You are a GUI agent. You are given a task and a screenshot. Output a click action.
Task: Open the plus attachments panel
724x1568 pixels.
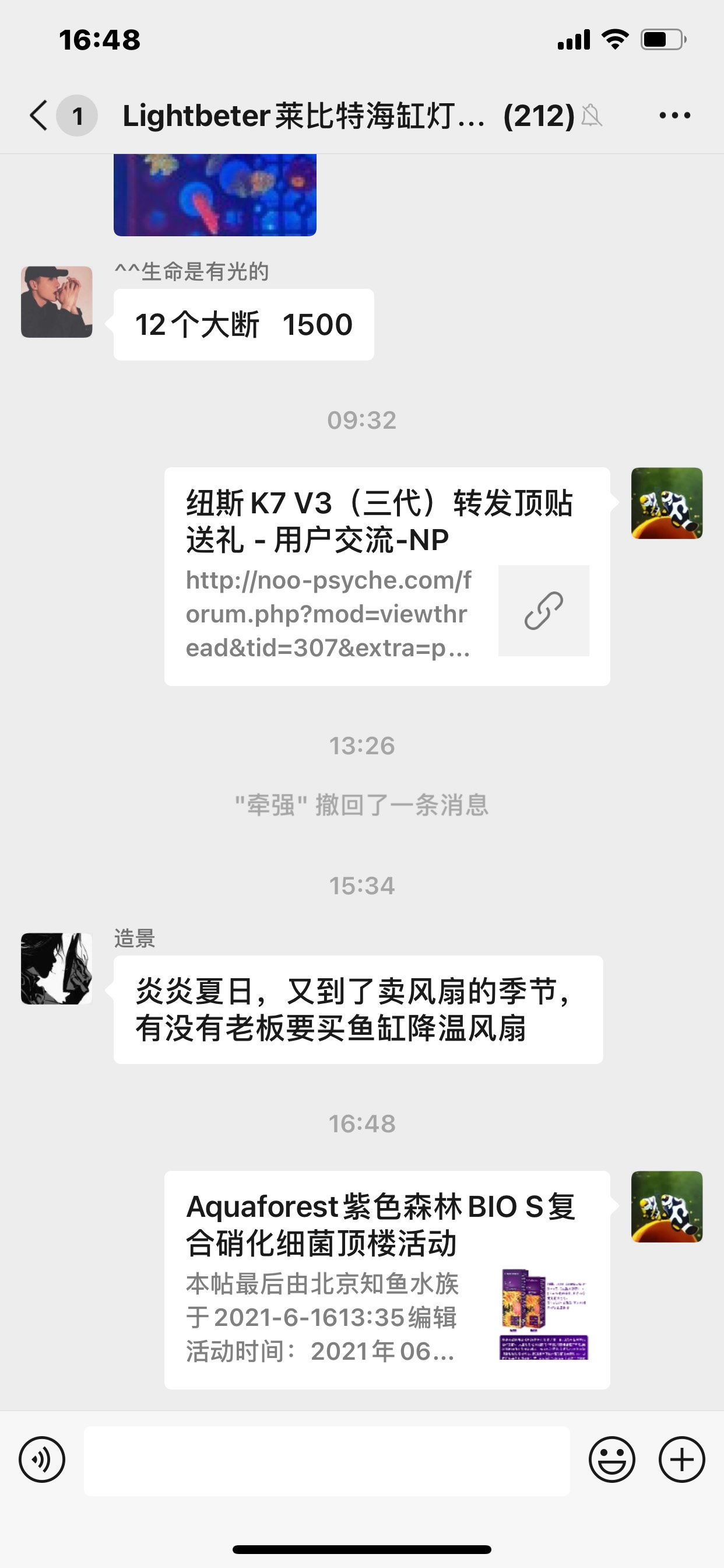pyautogui.click(x=681, y=1459)
